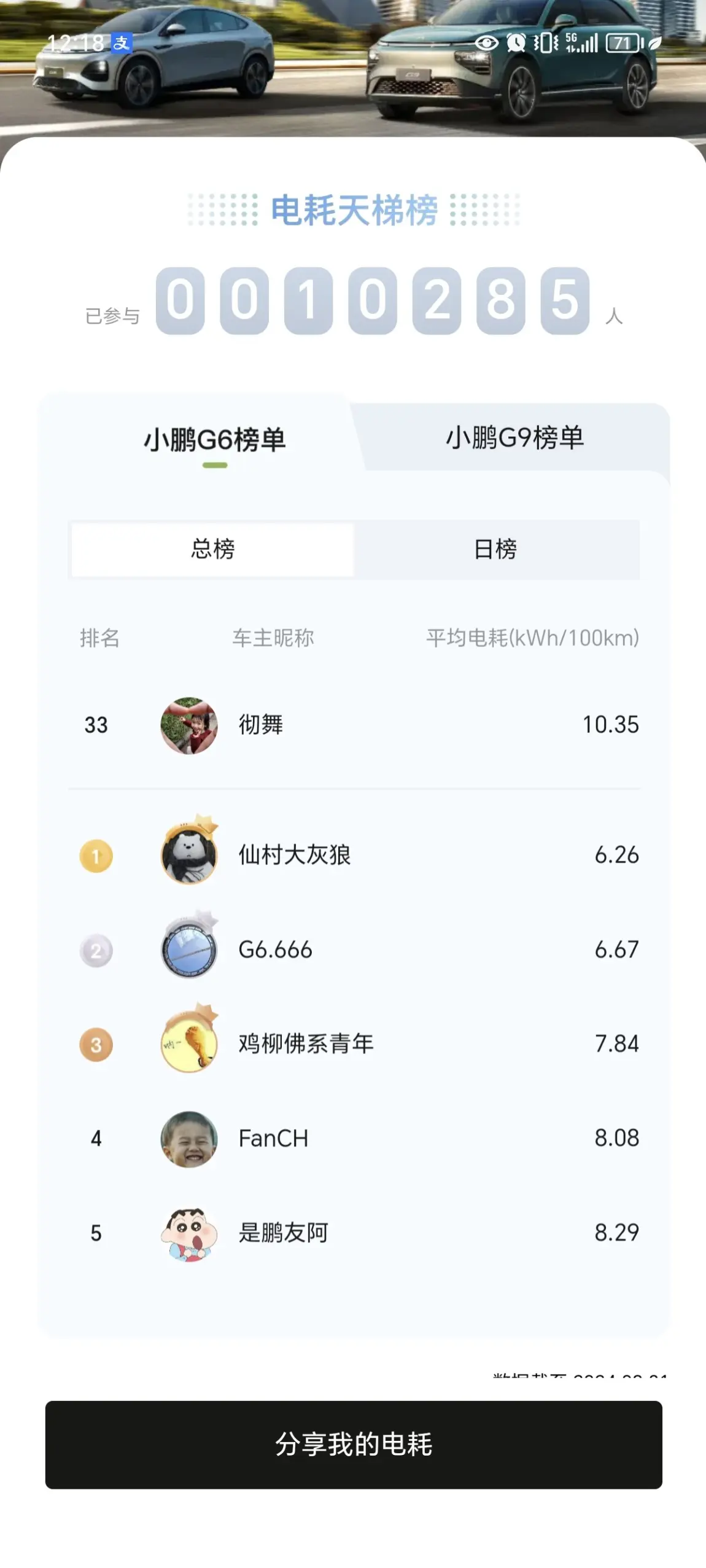Open first-place owner 仙村大灰狼
Viewport: 706px width, 1568px height.
354,854
